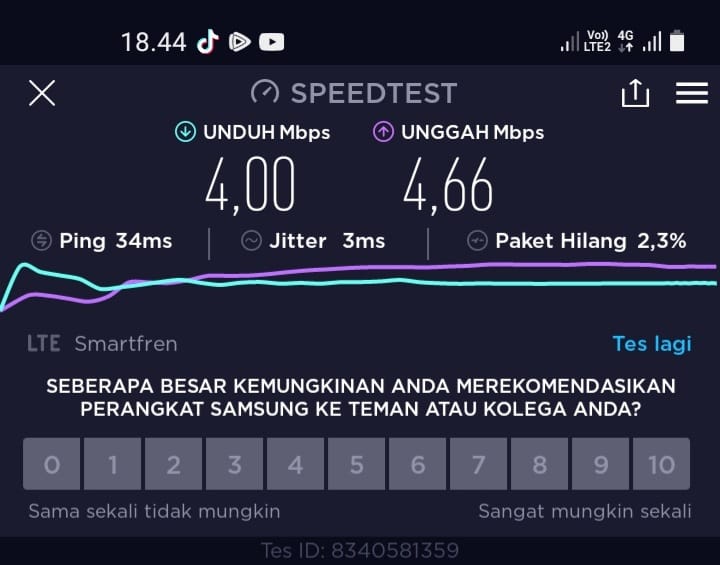
Task: Select rating 0 for Samsung recommendation
Action: click(52, 464)
